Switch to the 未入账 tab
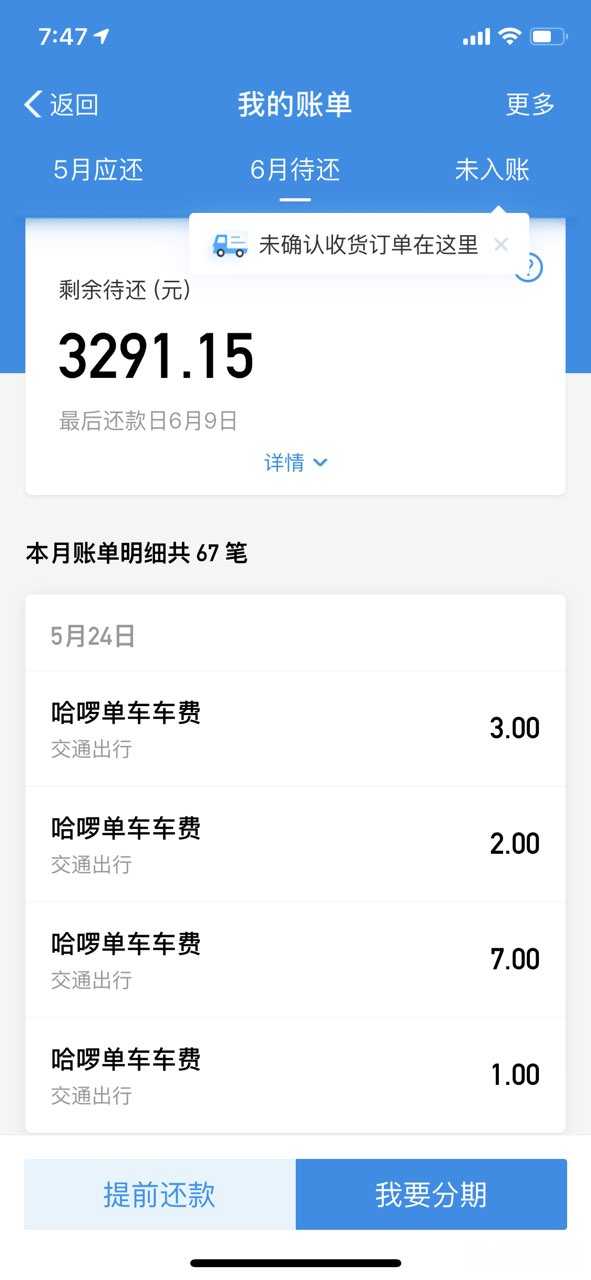This screenshot has height=1280, width=591. pyautogui.click(x=492, y=170)
